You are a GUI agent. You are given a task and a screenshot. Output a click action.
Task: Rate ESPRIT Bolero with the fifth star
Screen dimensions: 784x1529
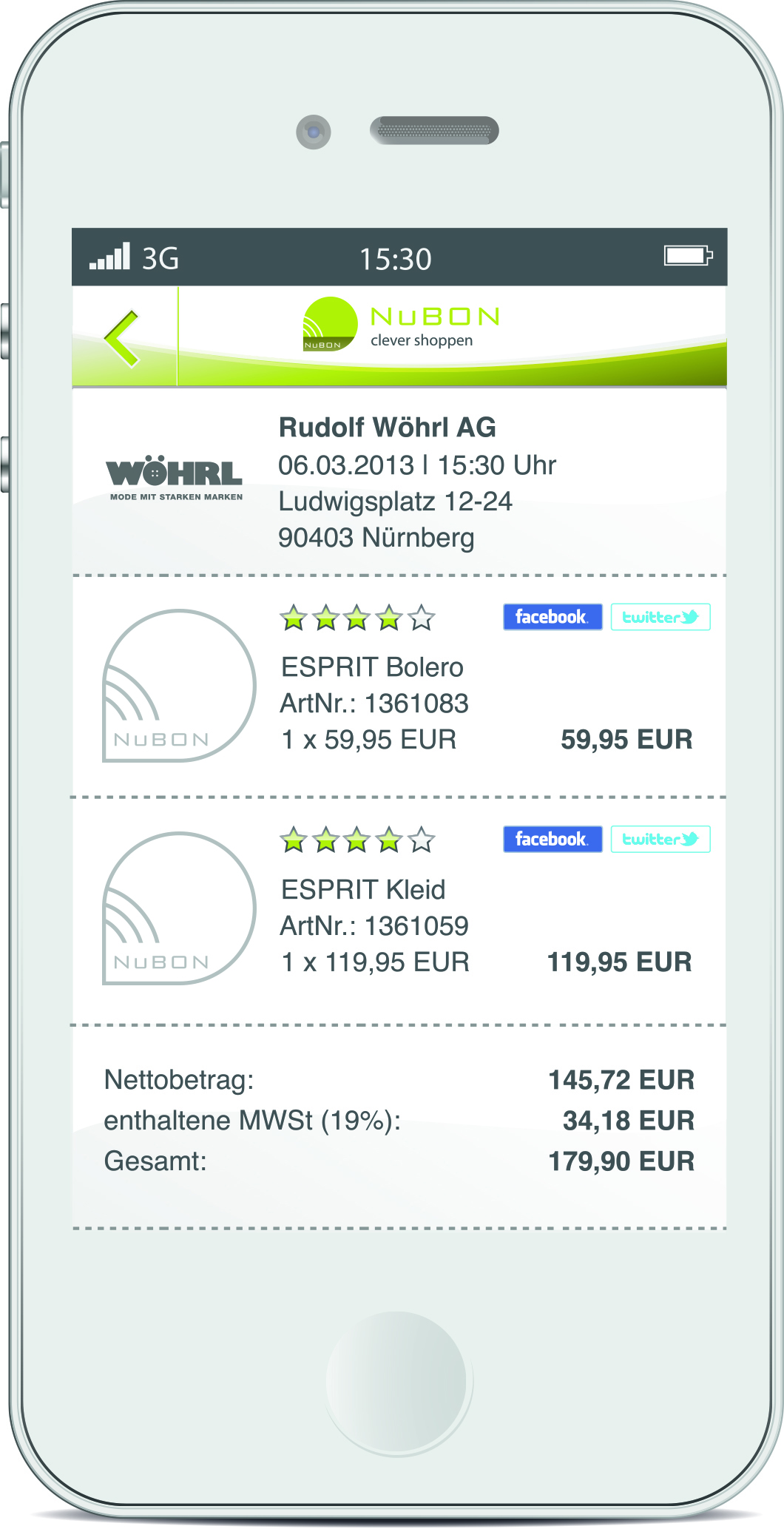click(422, 618)
